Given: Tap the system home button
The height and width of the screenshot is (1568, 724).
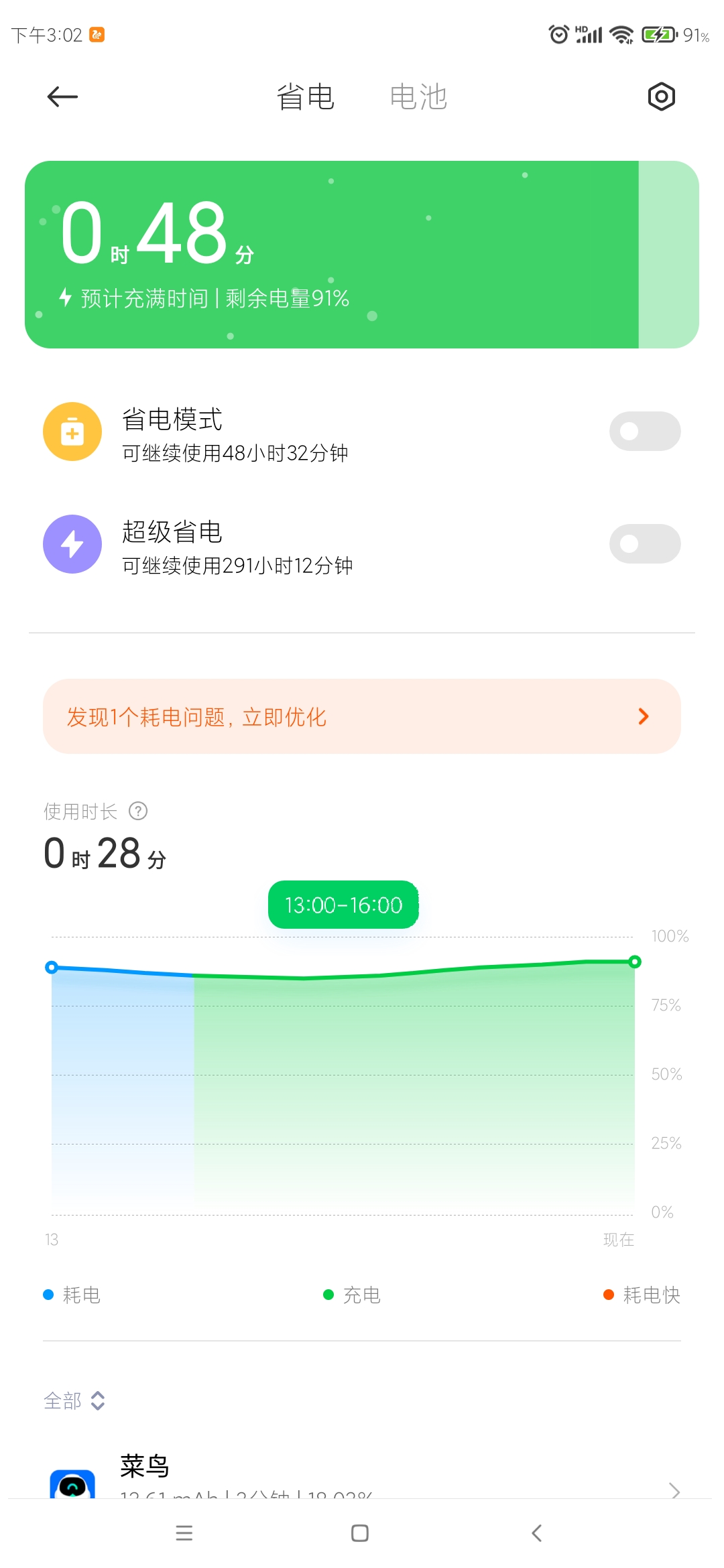Looking at the screenshot, I should coord(360,1533).
